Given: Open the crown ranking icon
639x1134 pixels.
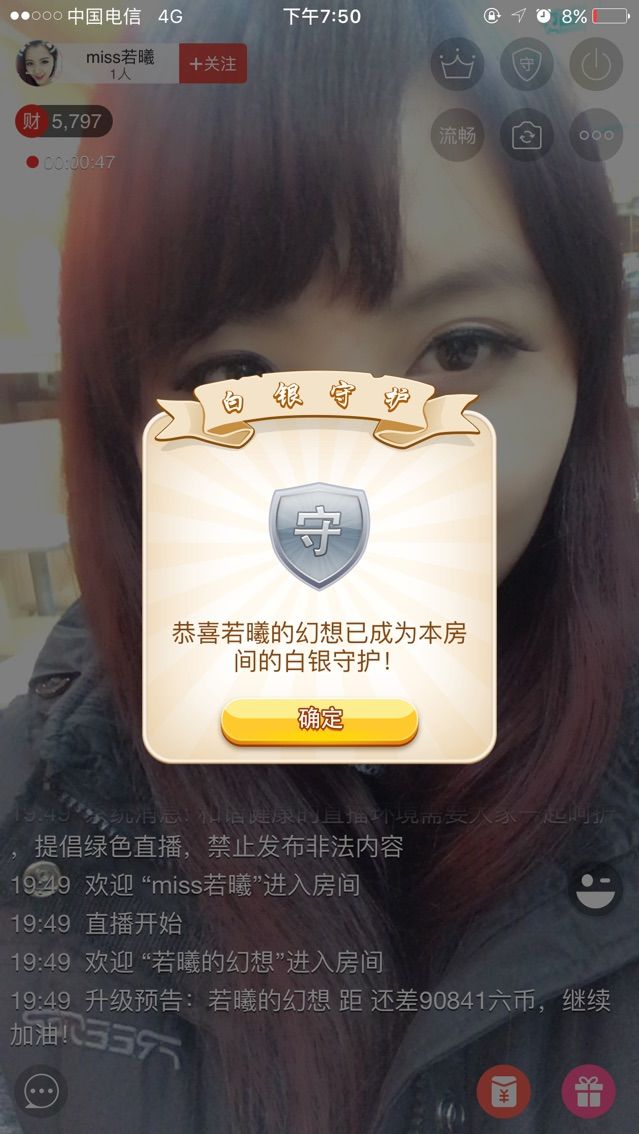Looking at the screenshot, I should 457,64.
